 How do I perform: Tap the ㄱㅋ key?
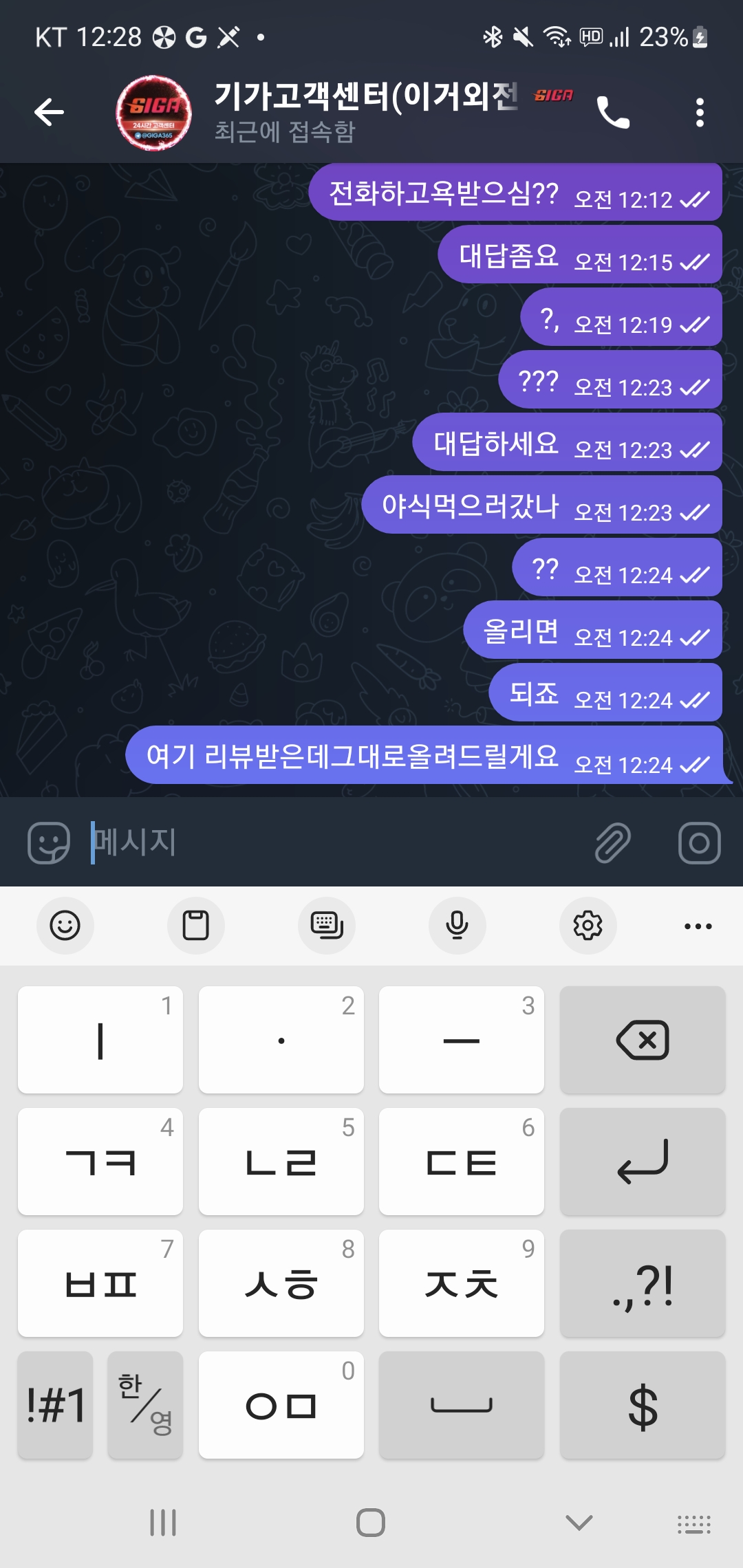tap(100, 1161)
